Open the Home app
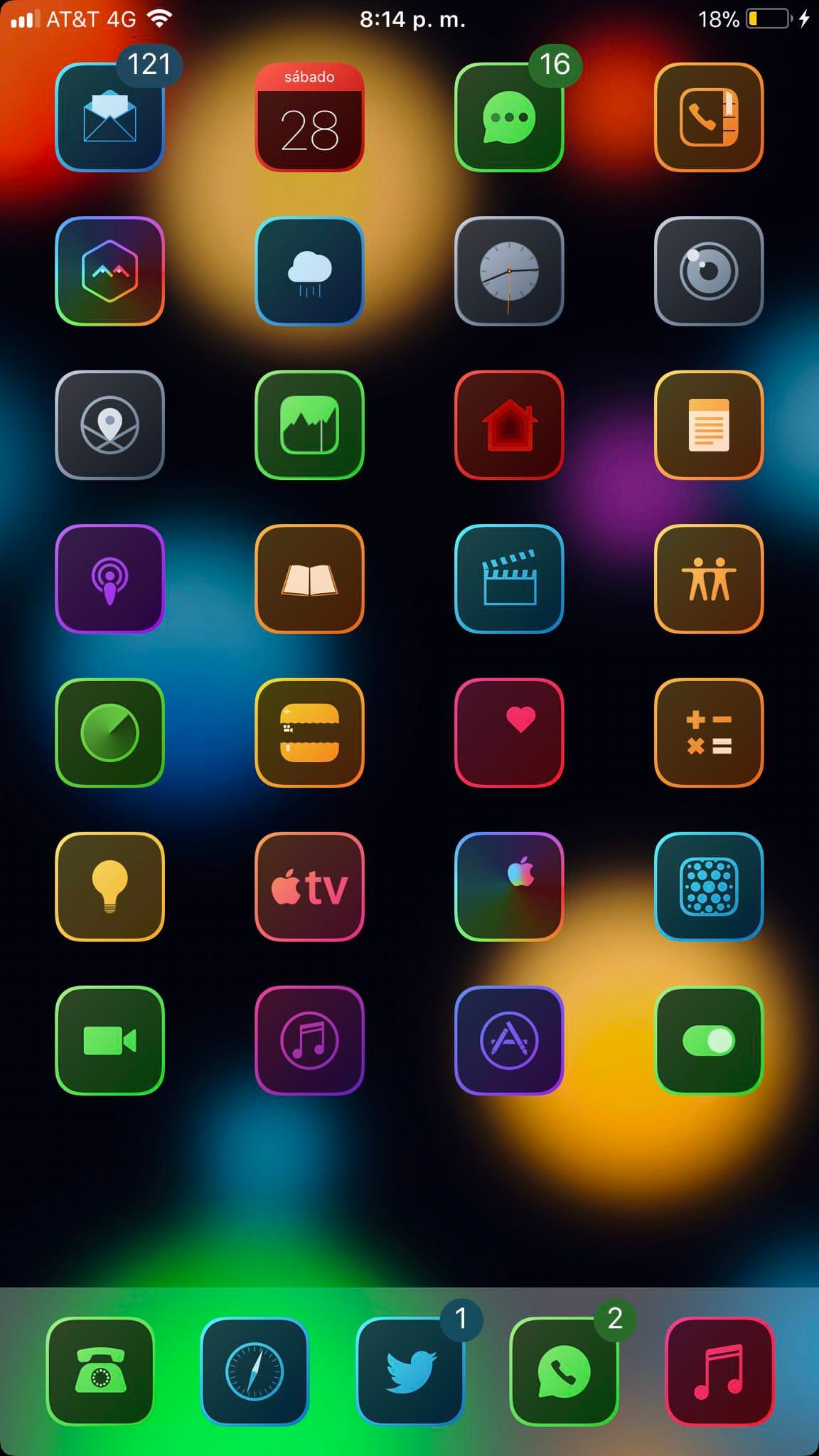Screen dimensions: 819x1456 click(x=509, y=424)
